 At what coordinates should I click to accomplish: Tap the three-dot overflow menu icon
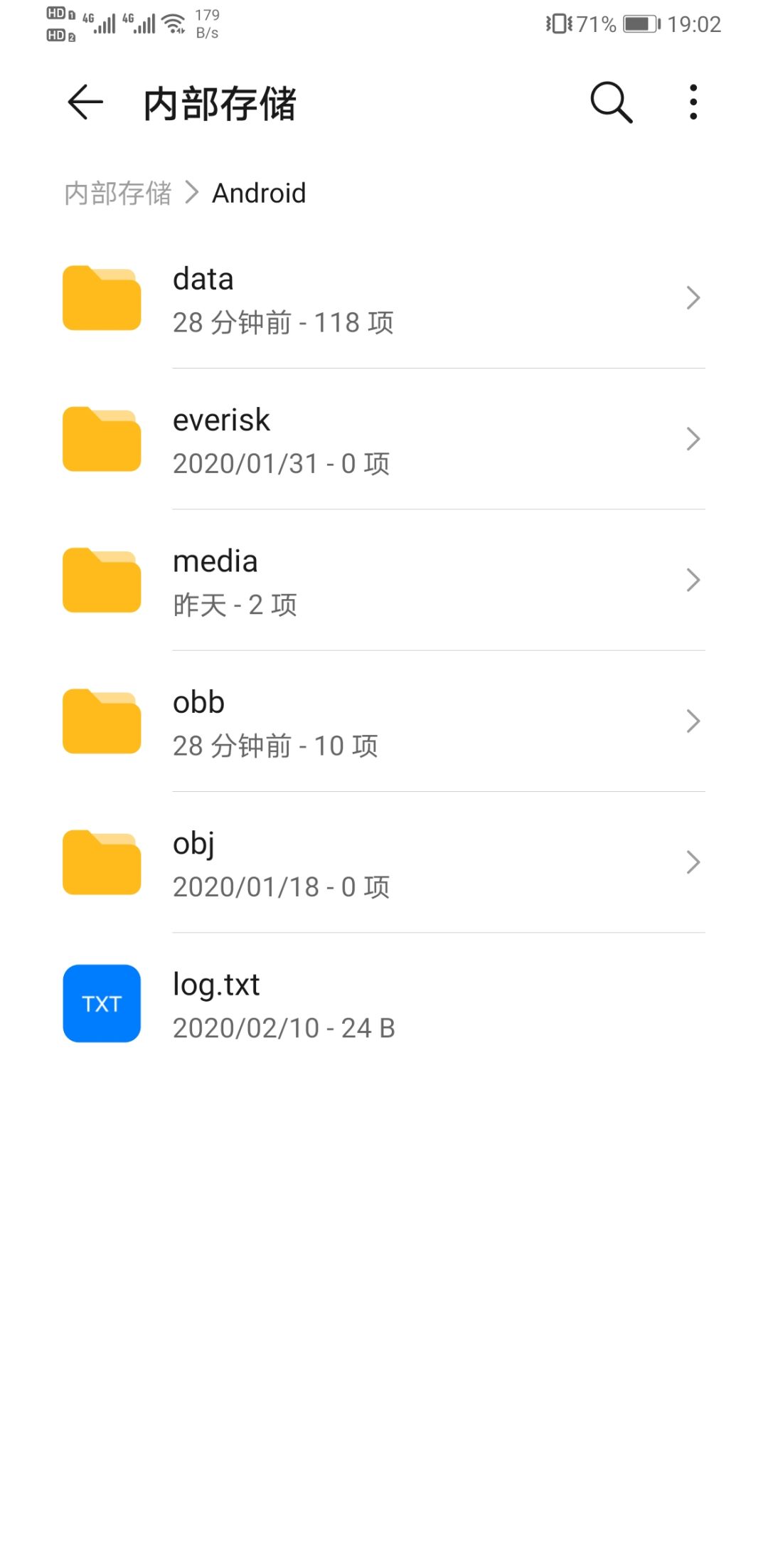(692, 102)
